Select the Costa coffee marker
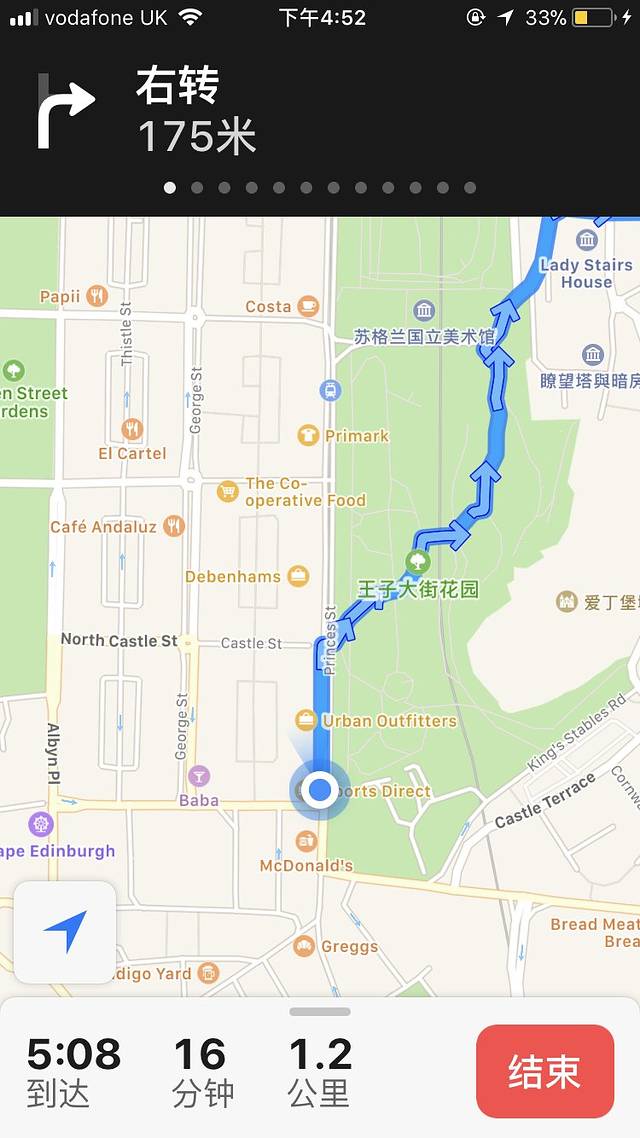Image resolution: width=640 pixels, height=1138 pixels. coord(308,306)
